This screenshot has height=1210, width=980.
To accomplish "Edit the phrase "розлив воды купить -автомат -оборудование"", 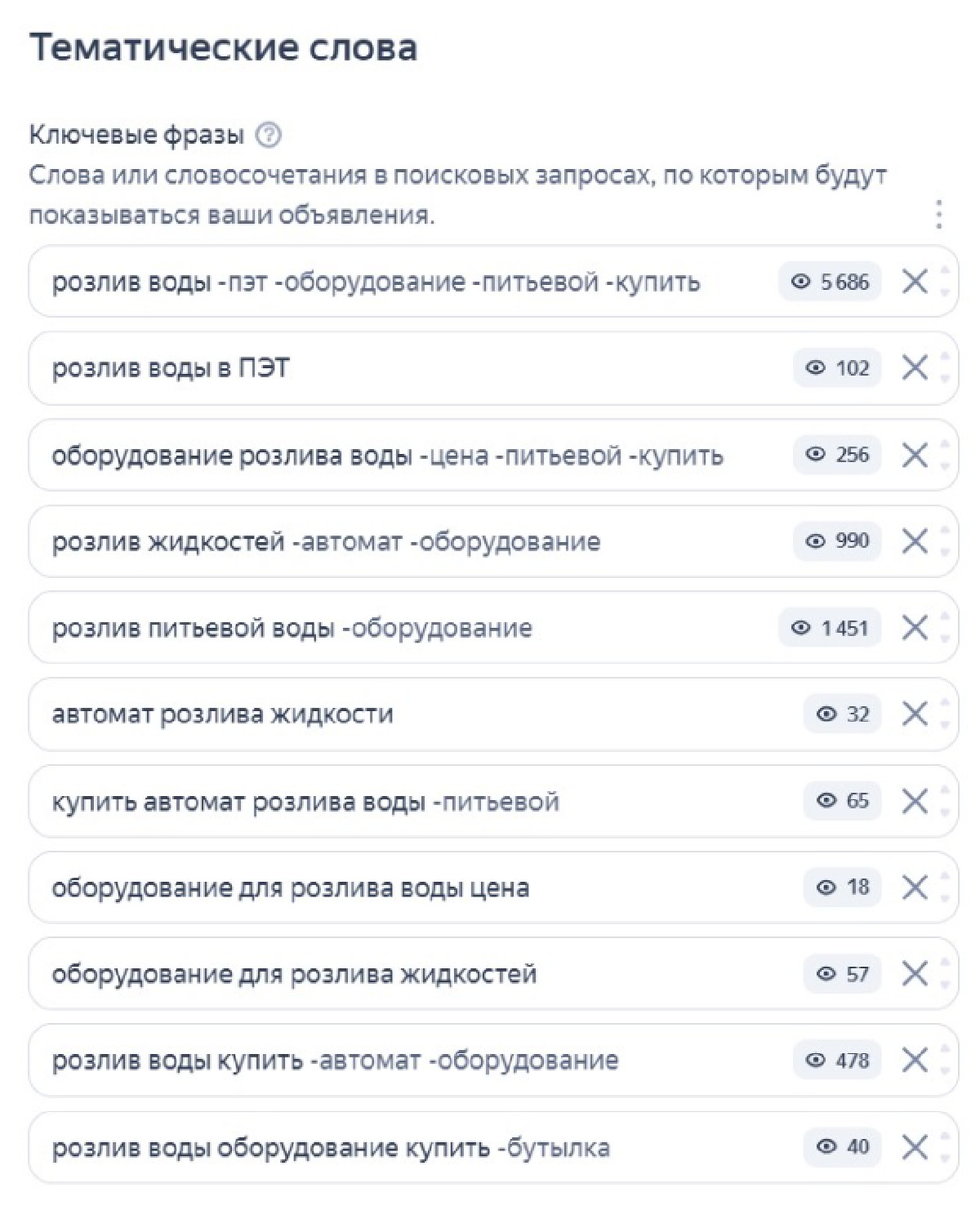I will point(335,1061).
